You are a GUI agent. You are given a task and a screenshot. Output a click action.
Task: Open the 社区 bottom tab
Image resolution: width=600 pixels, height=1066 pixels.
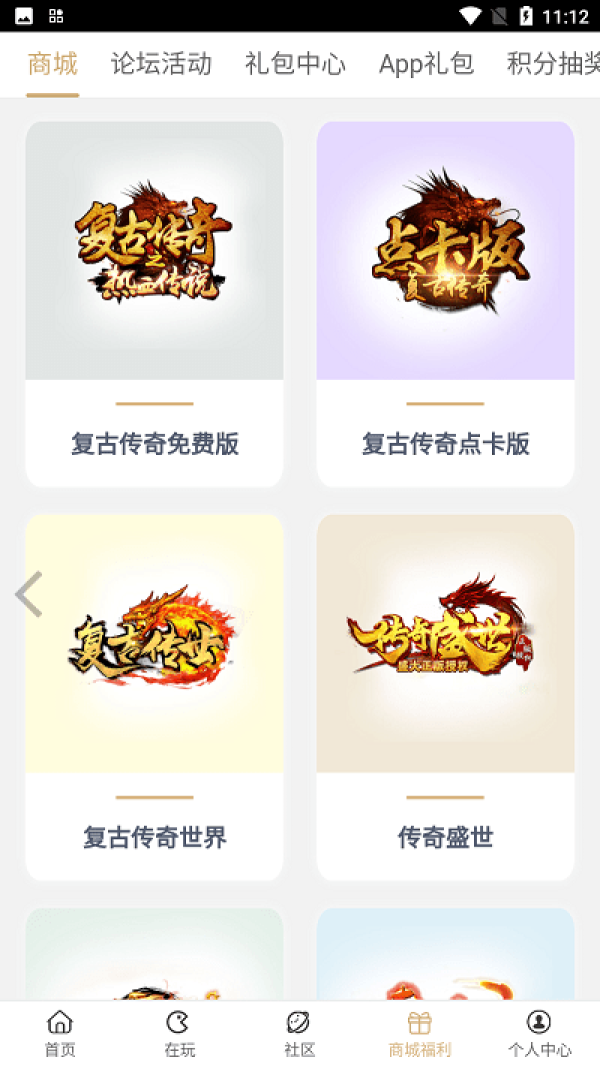tap(299, 1034)
